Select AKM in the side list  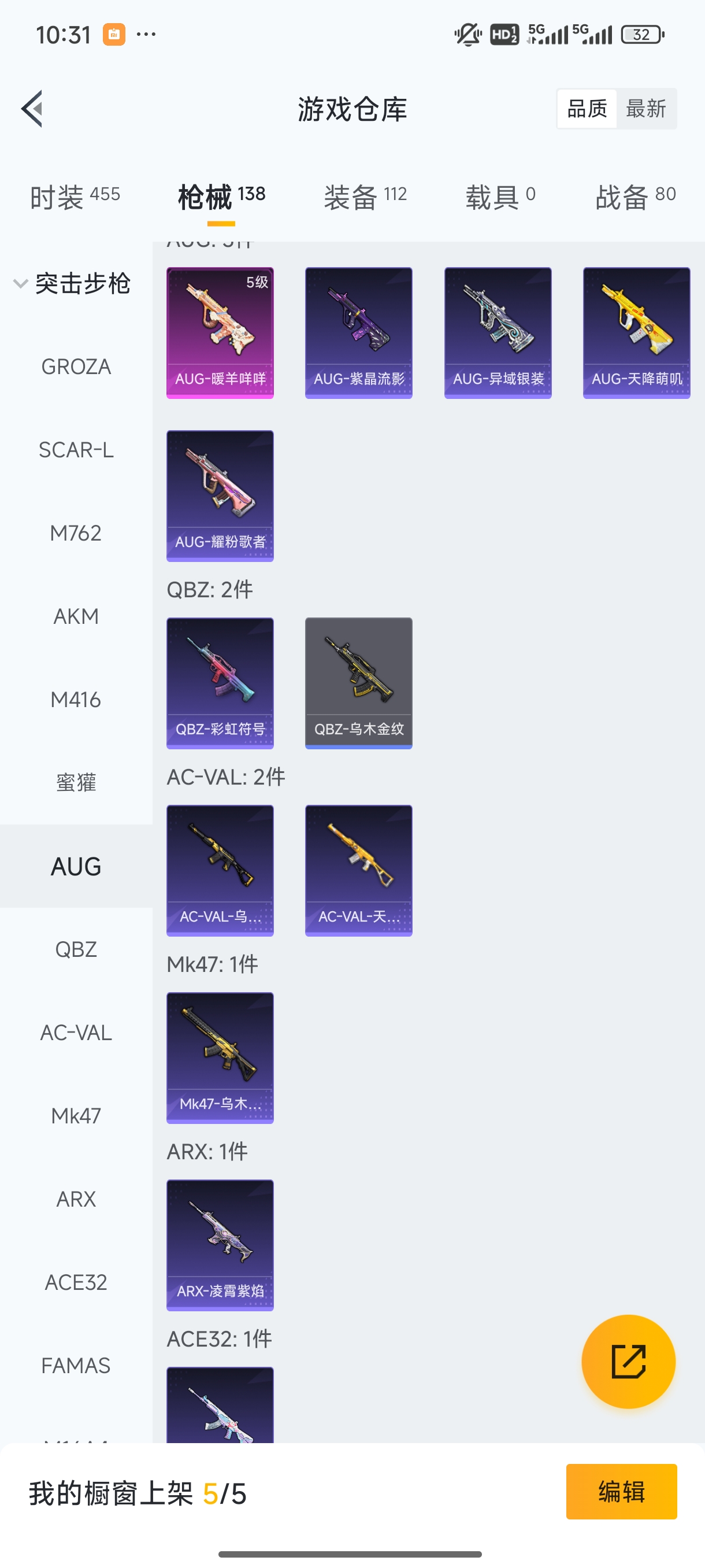click(x=76, y=616)
